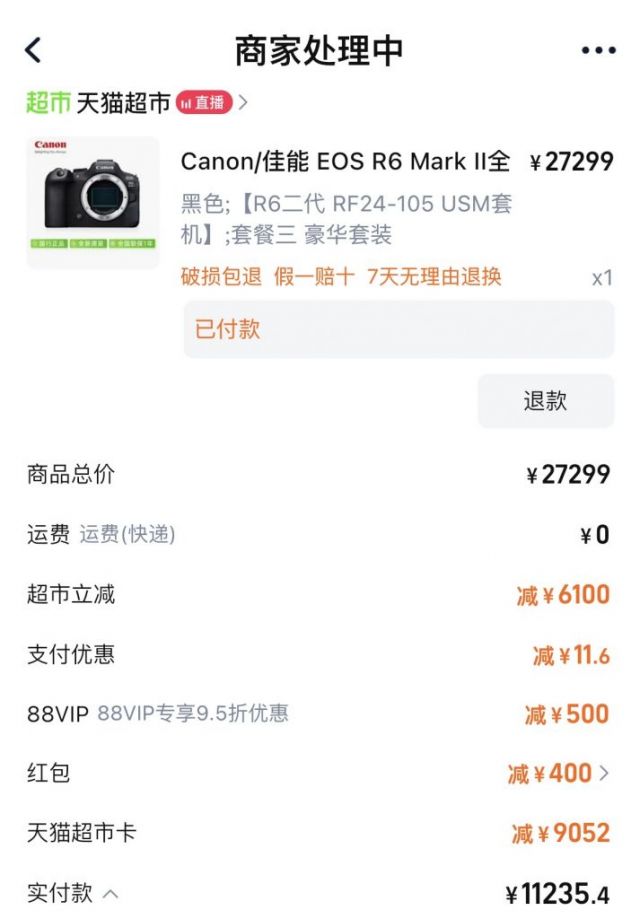
Task: Go back using the top-left arrow
Action: (34, 50)
